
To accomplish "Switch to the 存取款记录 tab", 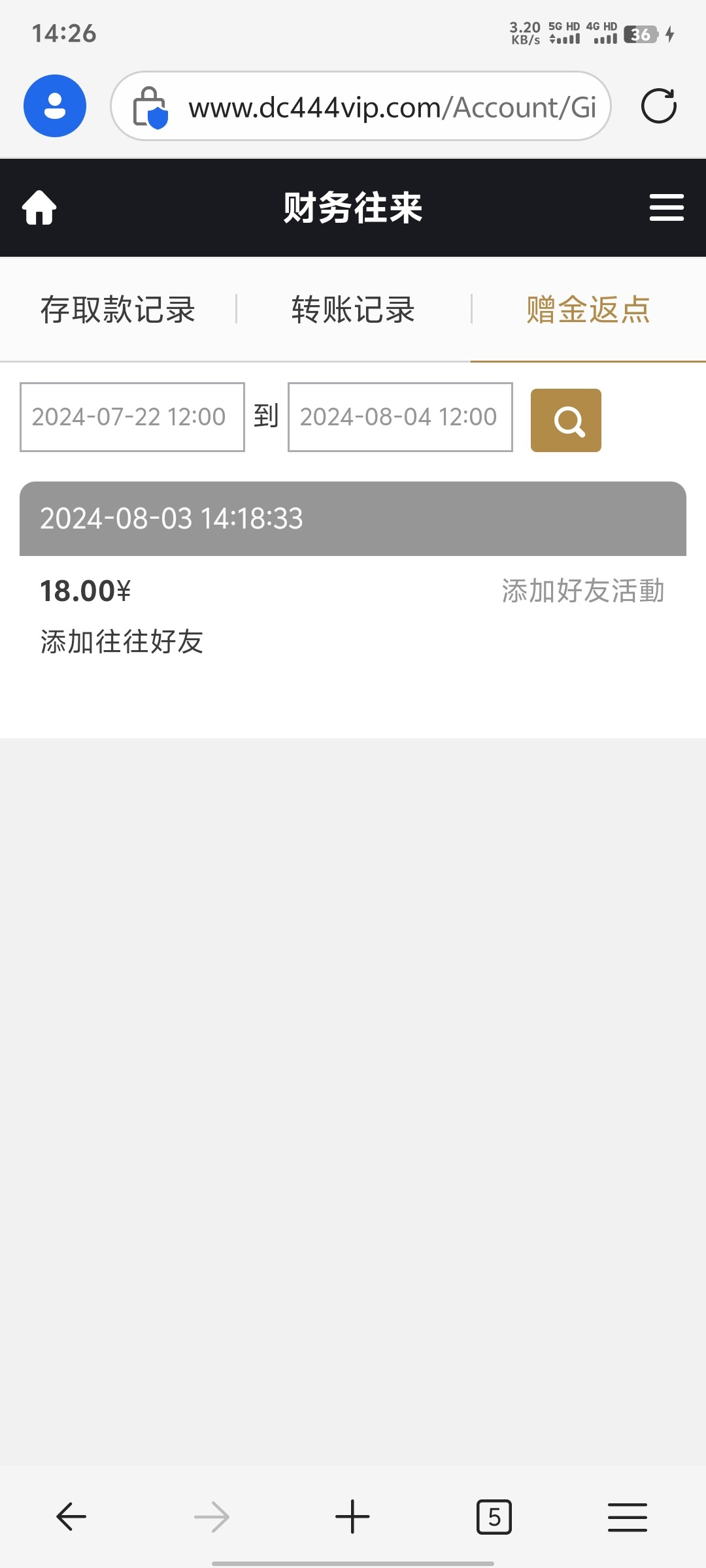I will pos(118,310).
